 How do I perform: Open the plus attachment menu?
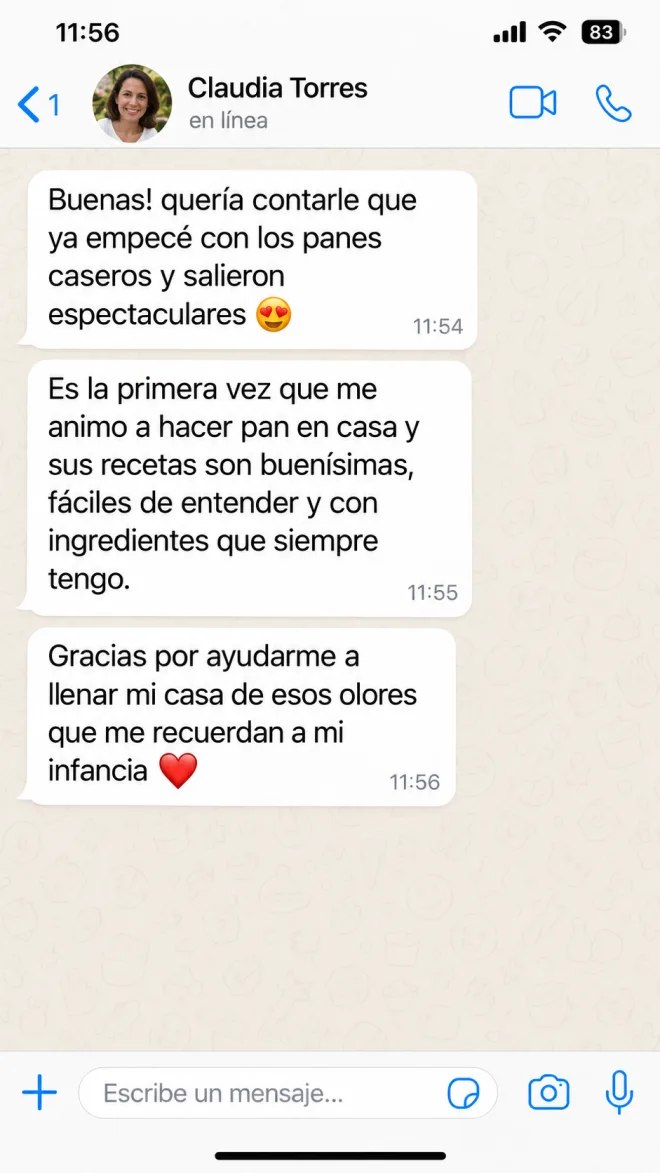40,1094
